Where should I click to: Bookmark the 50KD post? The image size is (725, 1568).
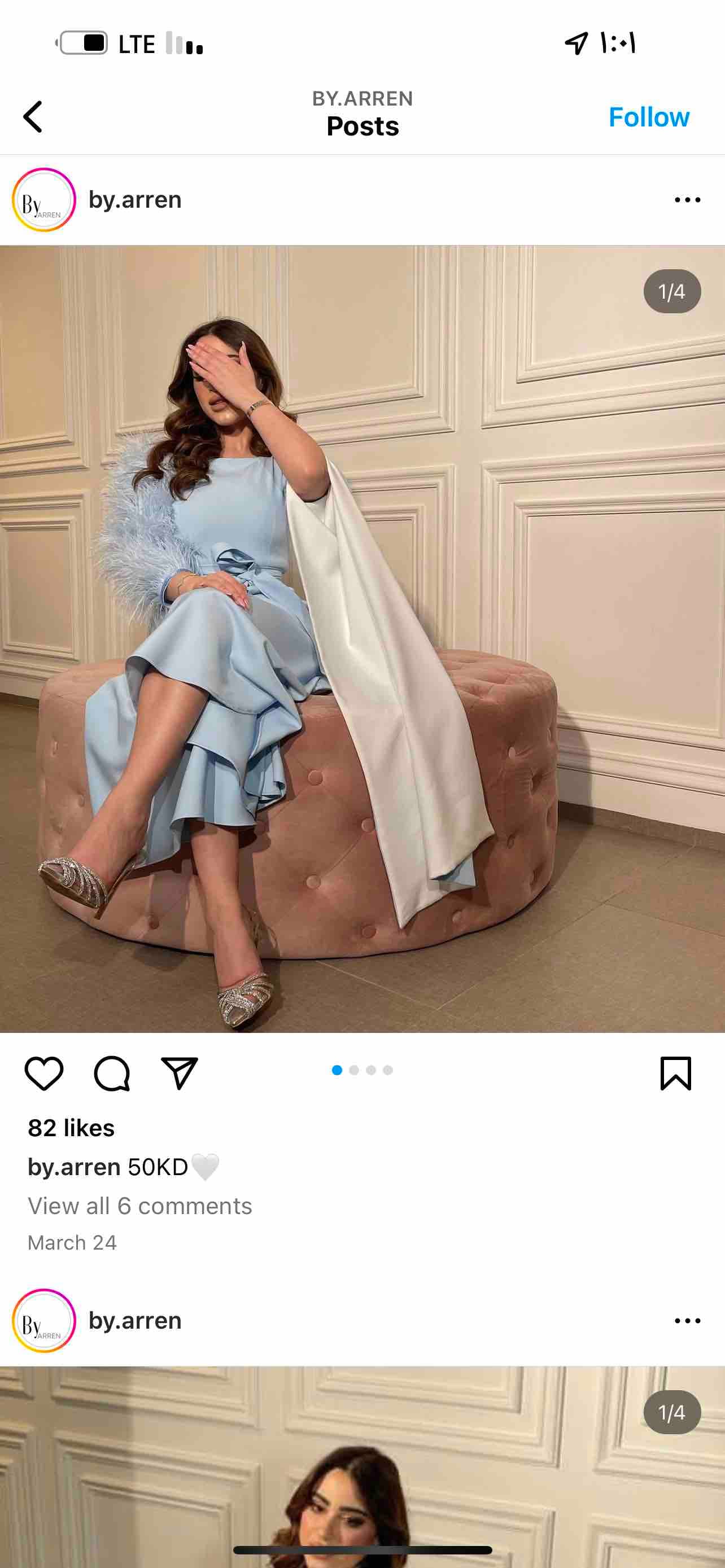click(x=676, y=1073)
